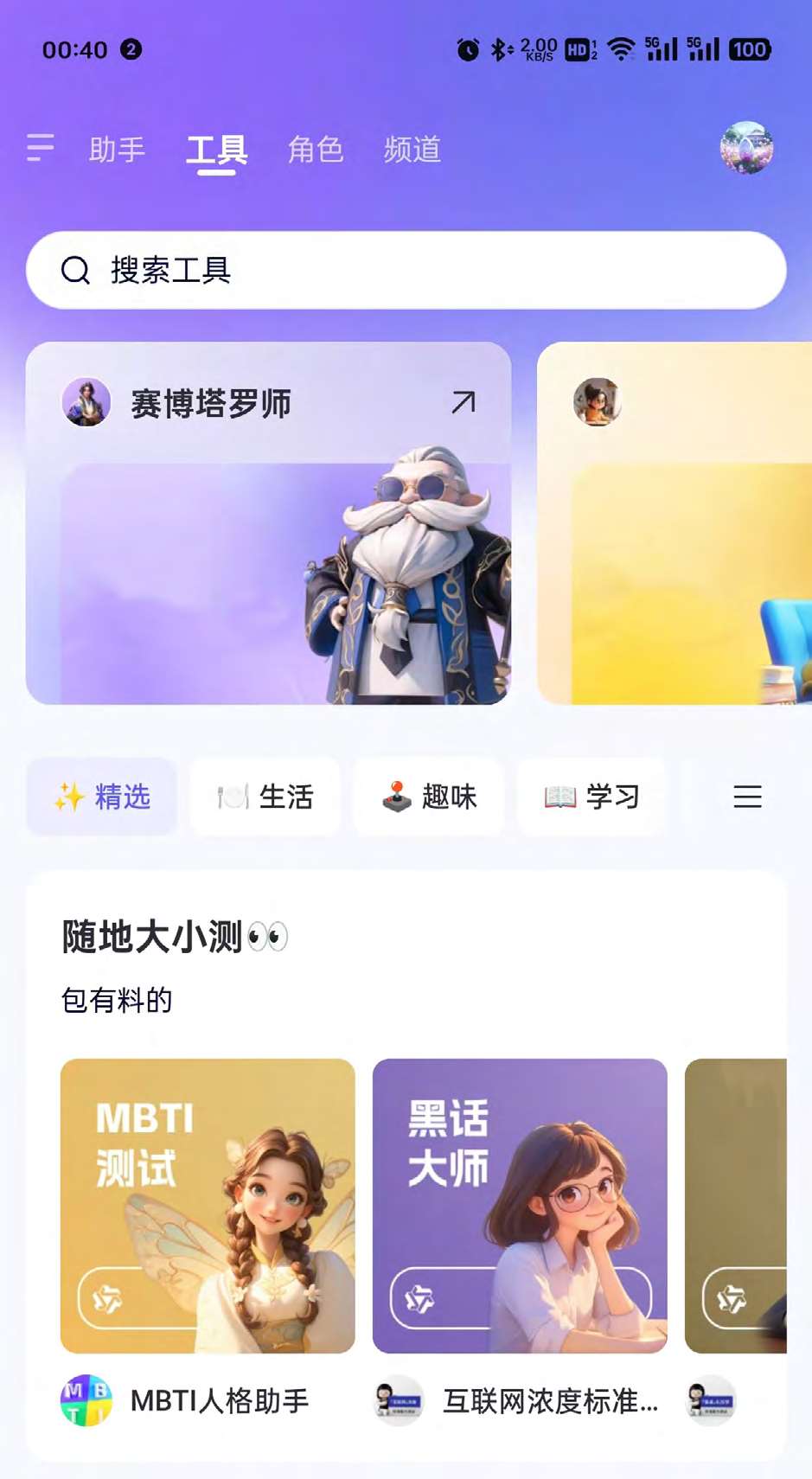Tap the 搜索工具 search box
The height and width of the screenshot is (1479, 812).
click(x=406, y=270)
